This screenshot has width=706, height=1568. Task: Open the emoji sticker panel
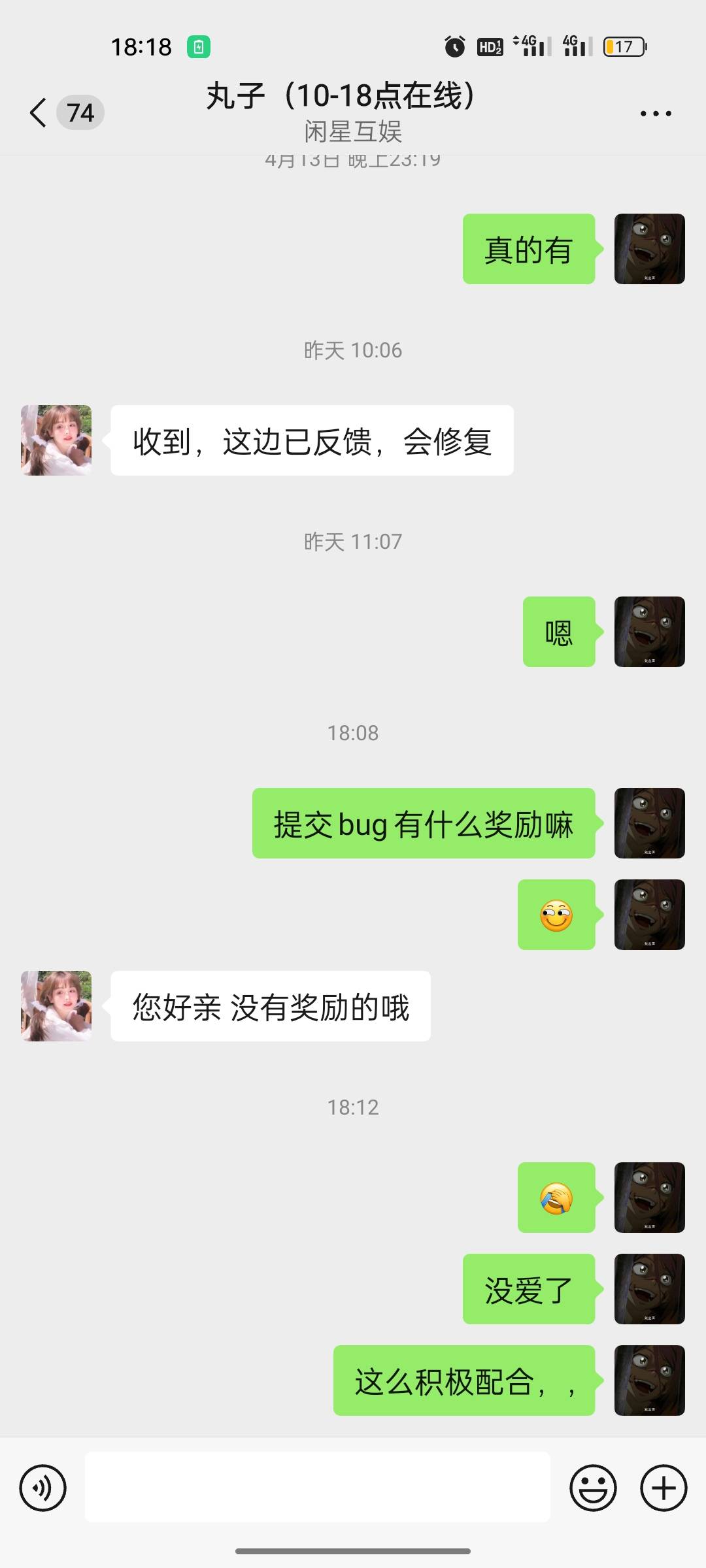(593, 1488)
